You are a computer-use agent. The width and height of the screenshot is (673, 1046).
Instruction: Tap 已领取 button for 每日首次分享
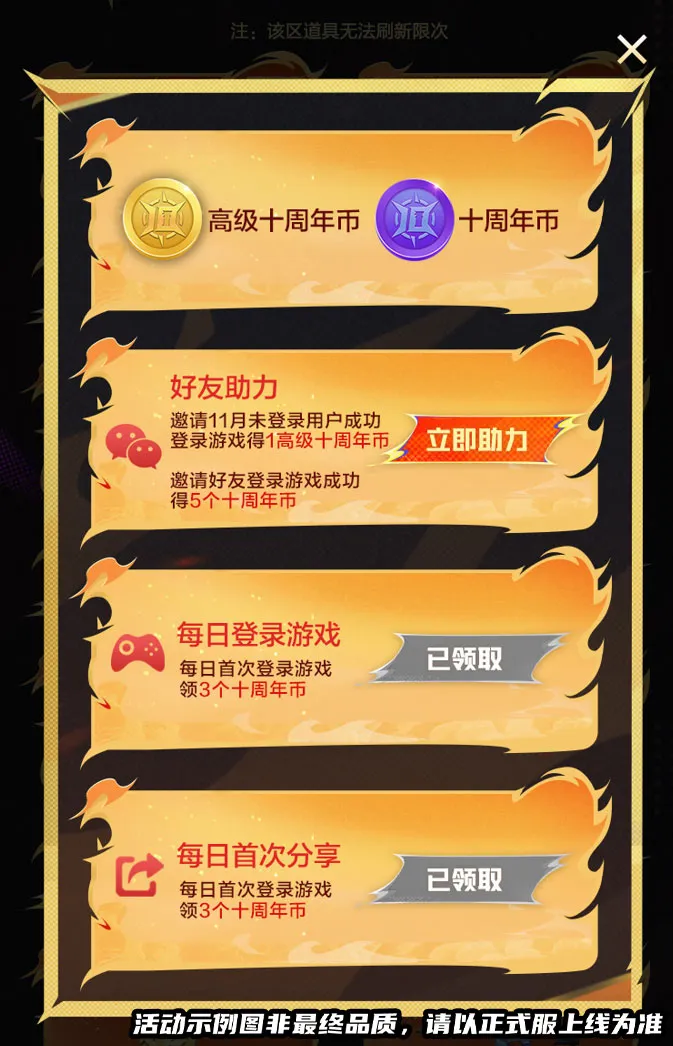(x=465, y=880)
